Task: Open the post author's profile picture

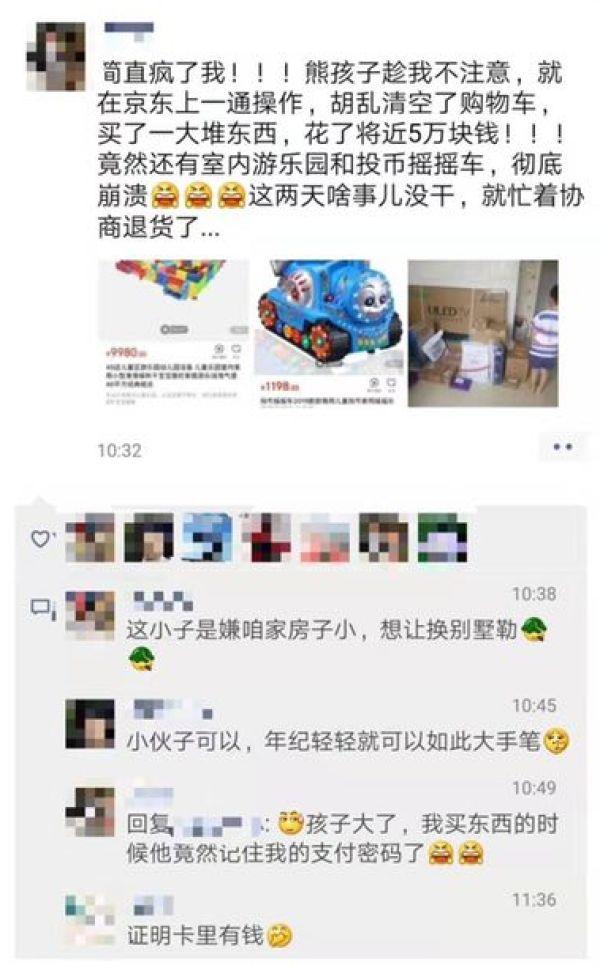Action: (x=64, y=50)
